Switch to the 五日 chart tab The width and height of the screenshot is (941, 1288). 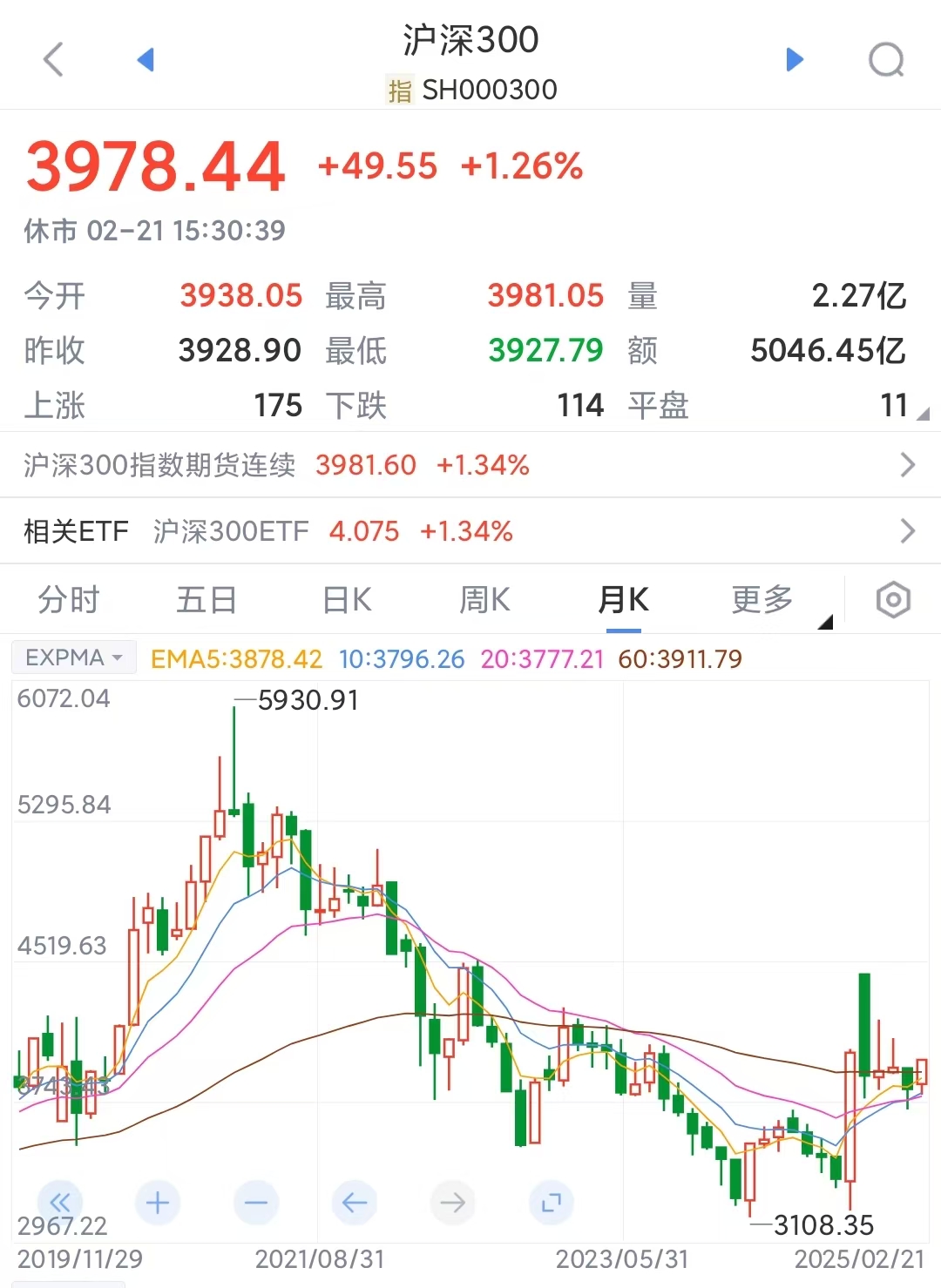pyautogui.click(x=206, y=600)
